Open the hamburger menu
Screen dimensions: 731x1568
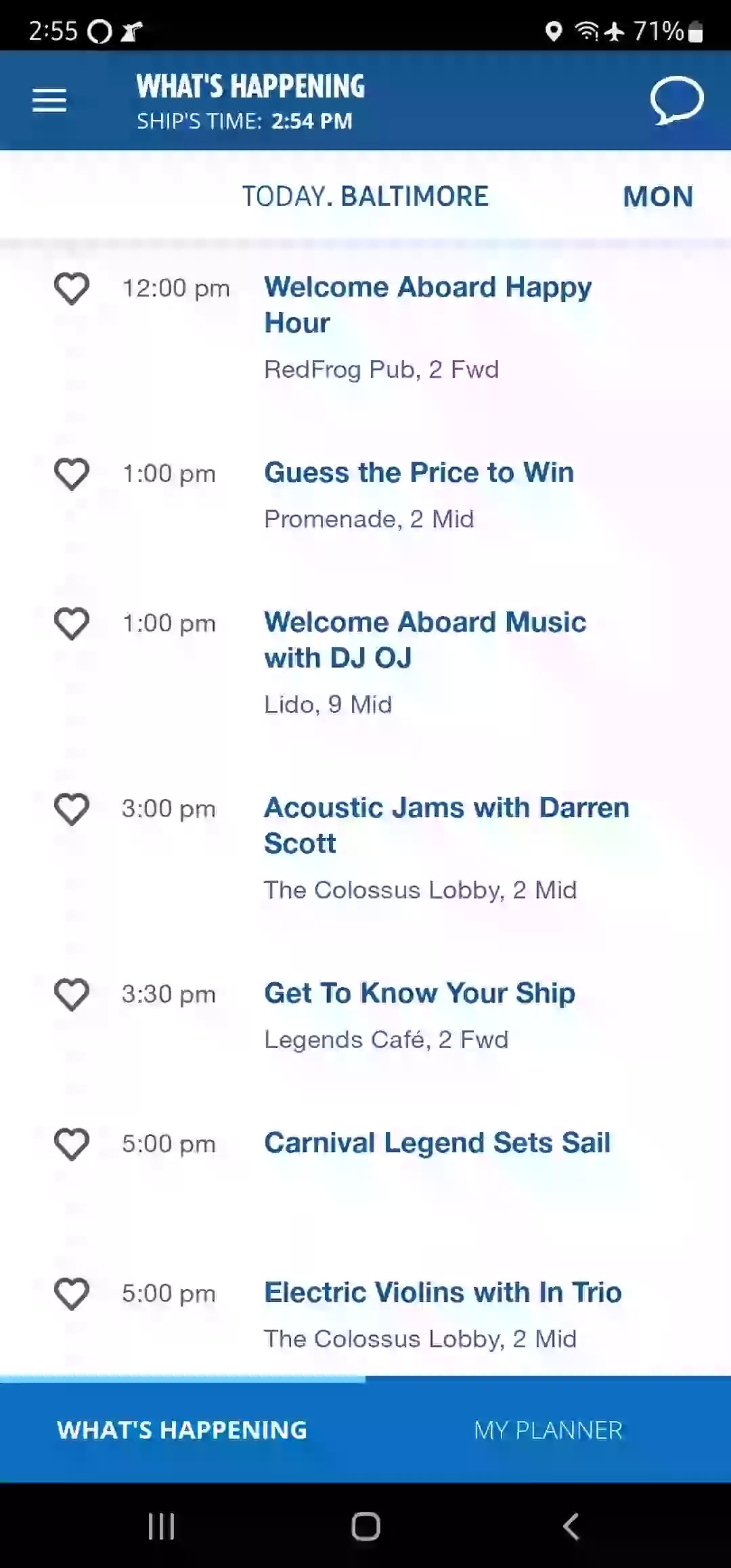[x=49, y=100]
